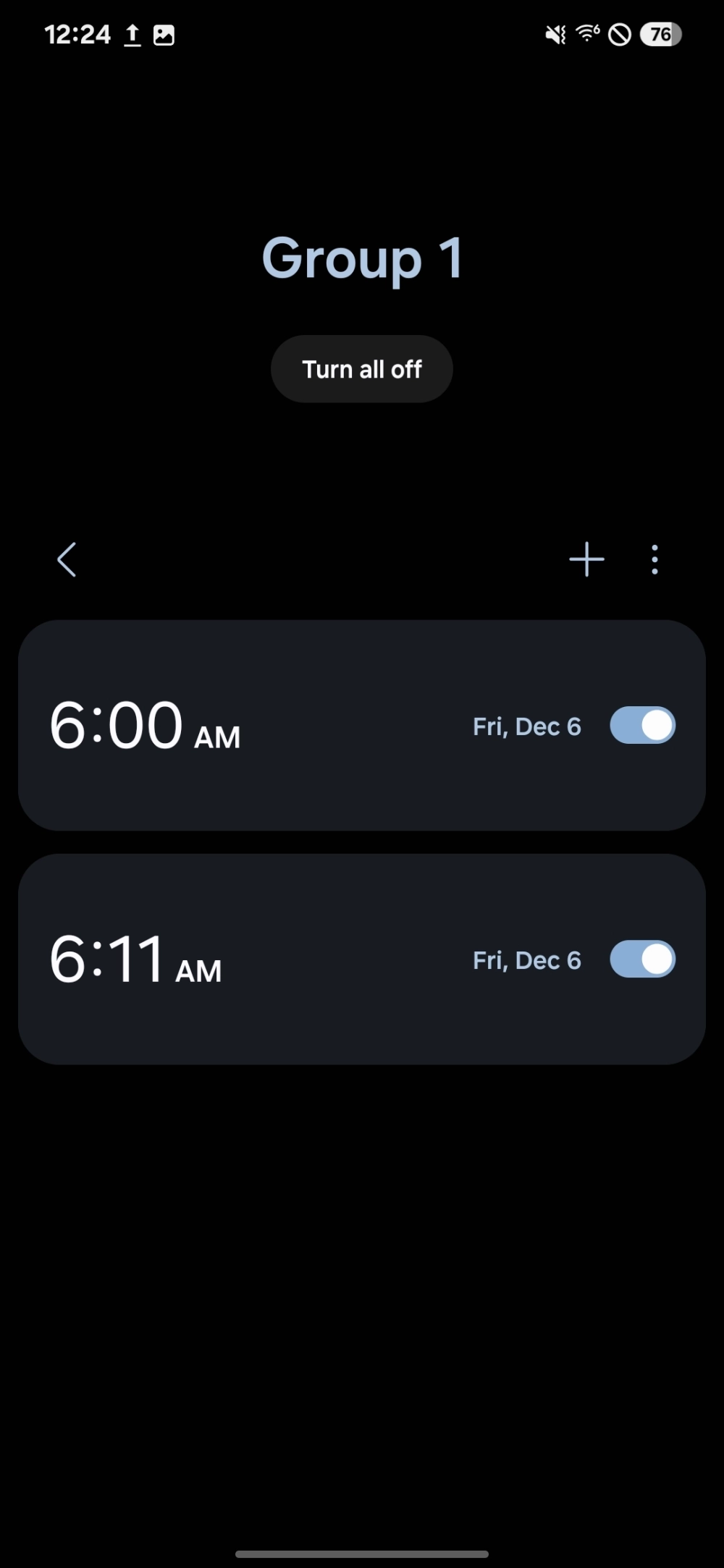The image size is (724, 1568).
Task: Open the 6:00 AM alarm card
Action: click(253, 725)
